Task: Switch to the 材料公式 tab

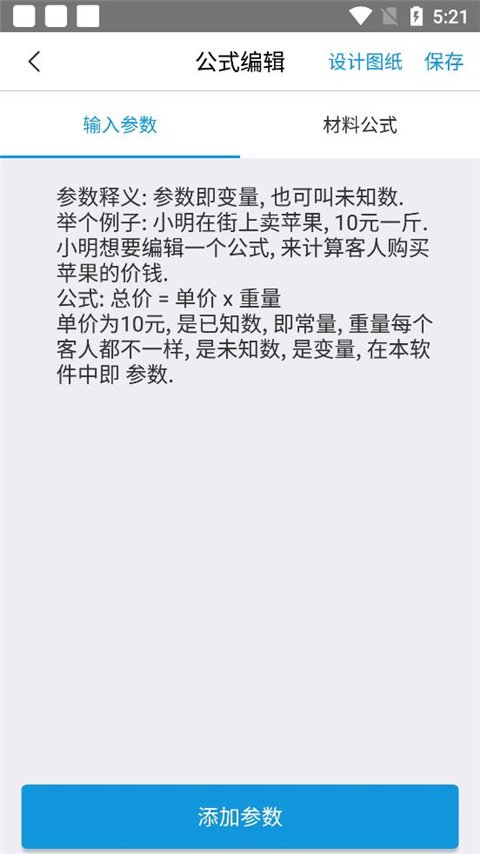Action: [x=360, y=125]
